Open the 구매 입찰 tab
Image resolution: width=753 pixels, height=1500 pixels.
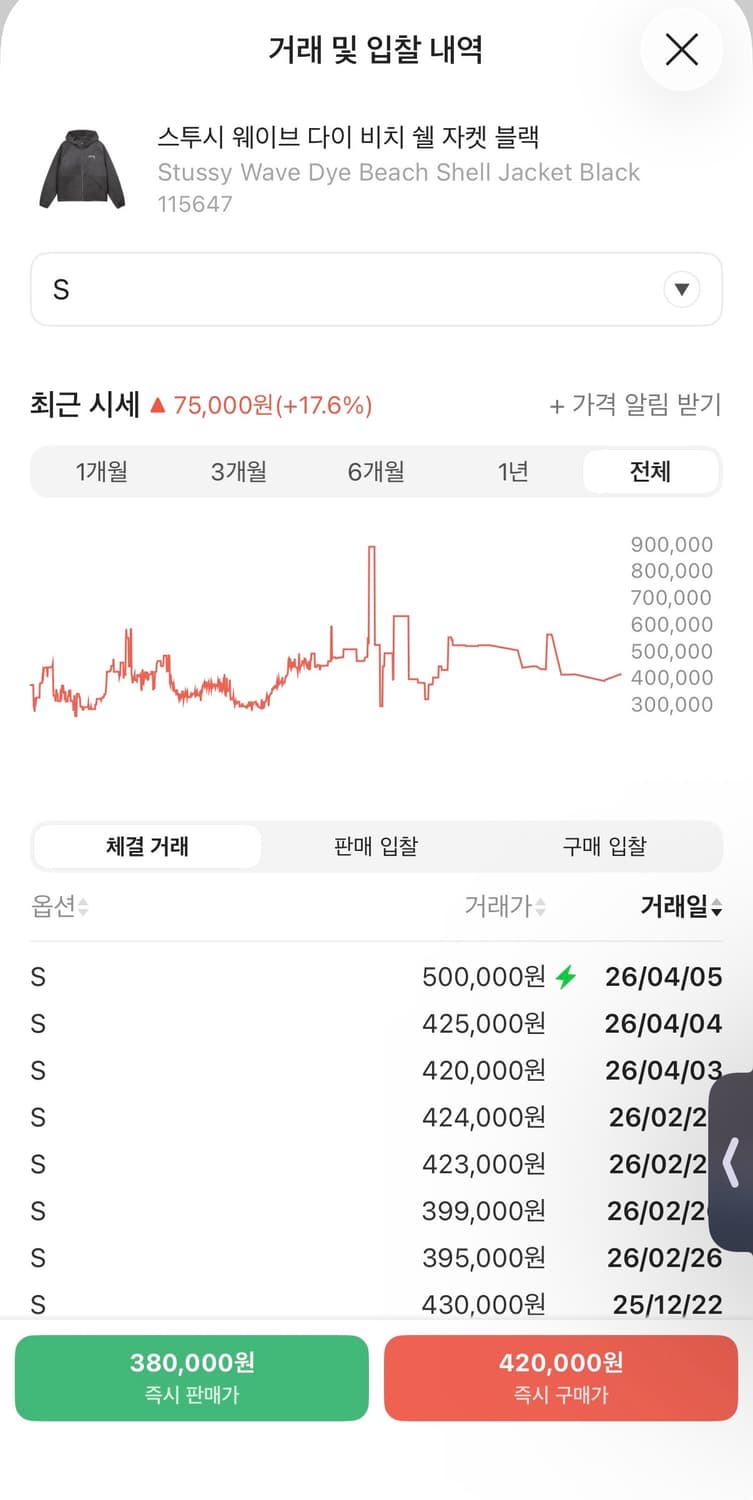(x=604, y=845)
